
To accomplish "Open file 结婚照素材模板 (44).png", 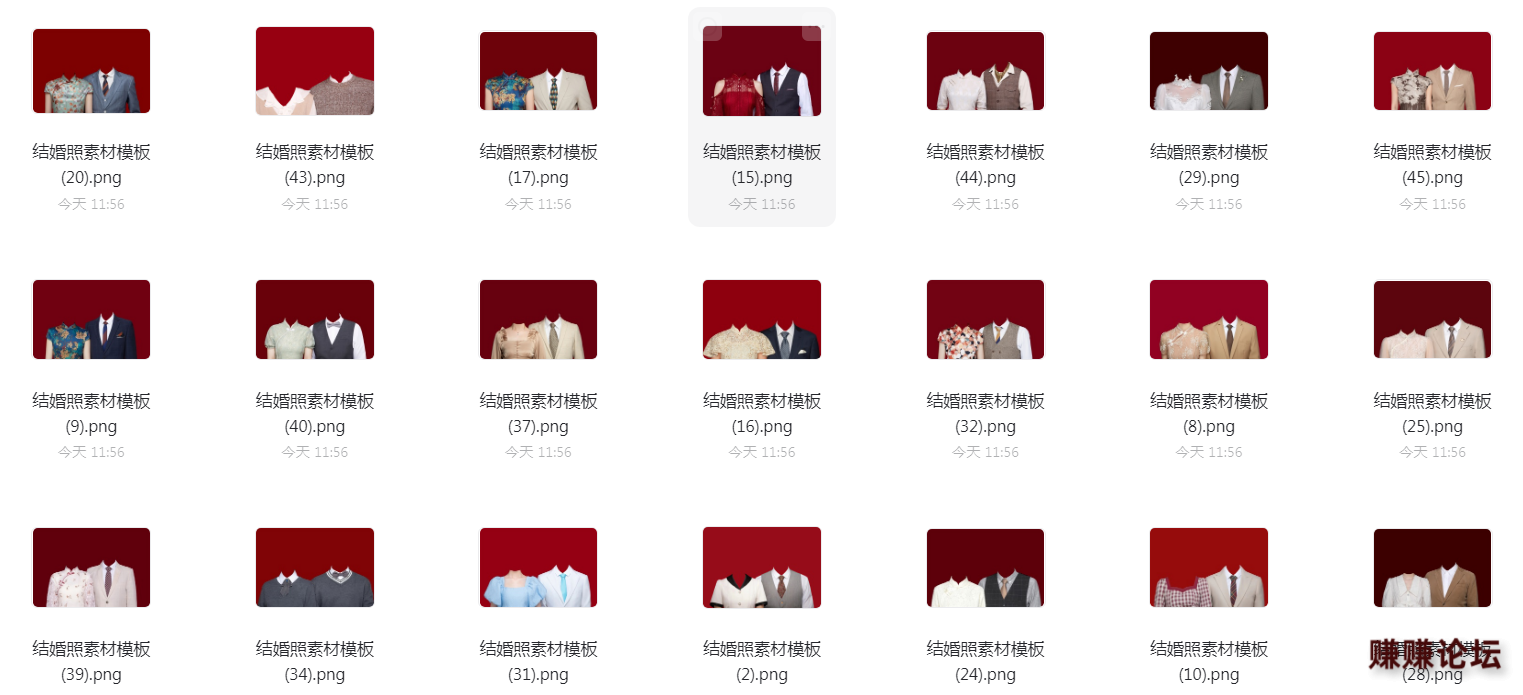I will (985, 71).
